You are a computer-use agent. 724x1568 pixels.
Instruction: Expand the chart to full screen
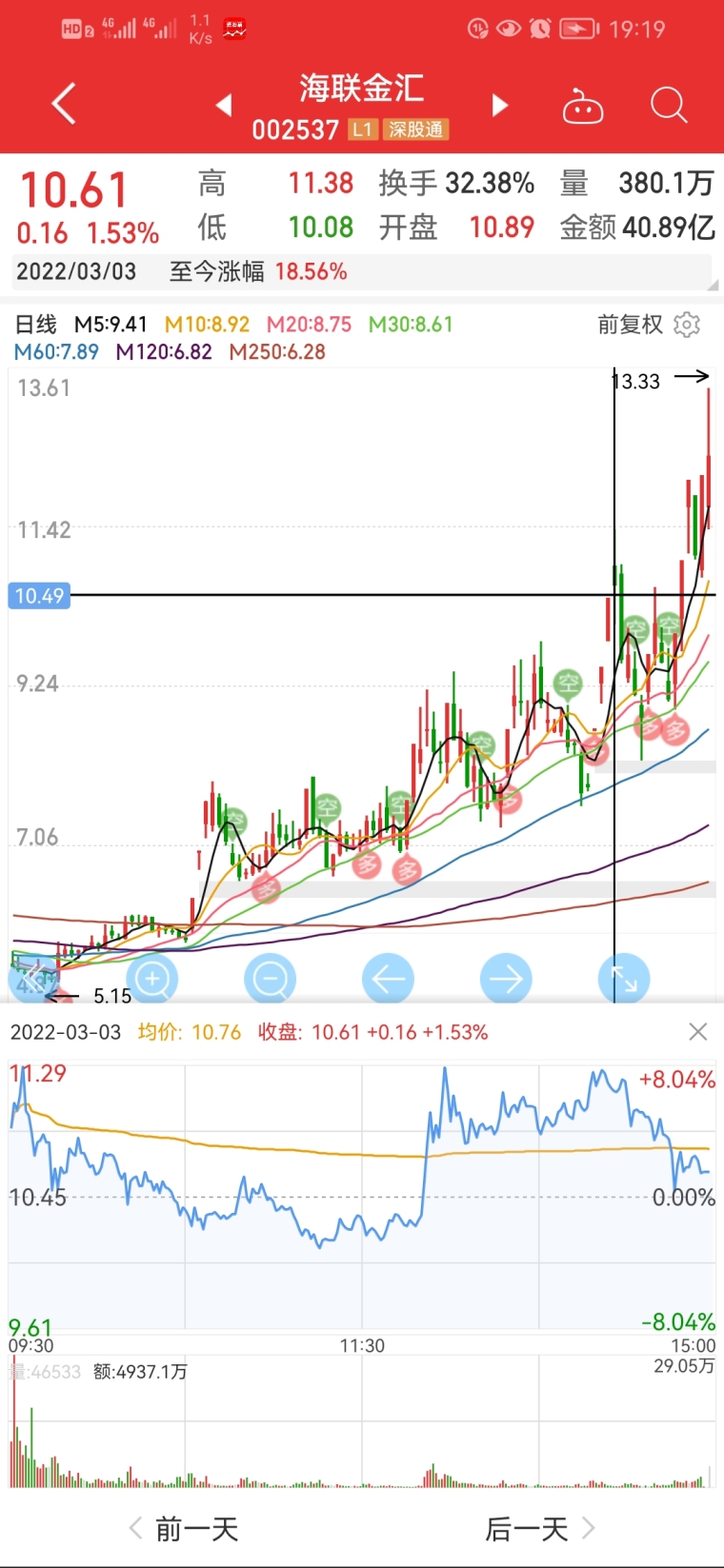623,978
